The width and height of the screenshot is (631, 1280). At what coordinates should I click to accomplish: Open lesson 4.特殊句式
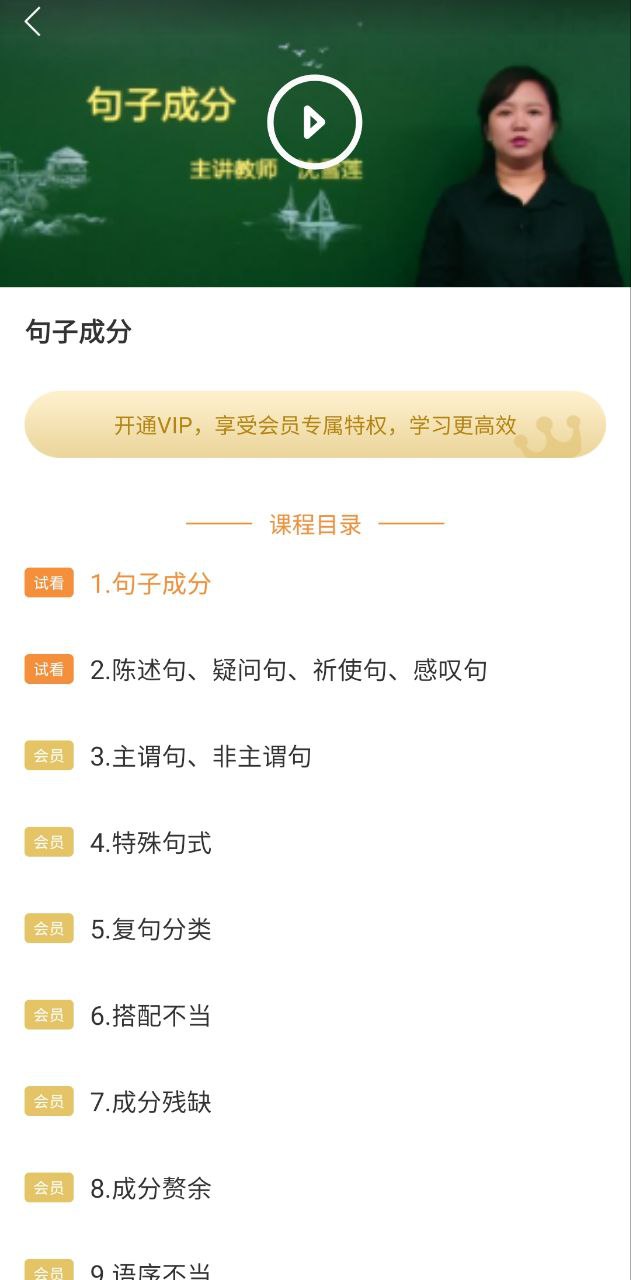(x=151, y=843)
